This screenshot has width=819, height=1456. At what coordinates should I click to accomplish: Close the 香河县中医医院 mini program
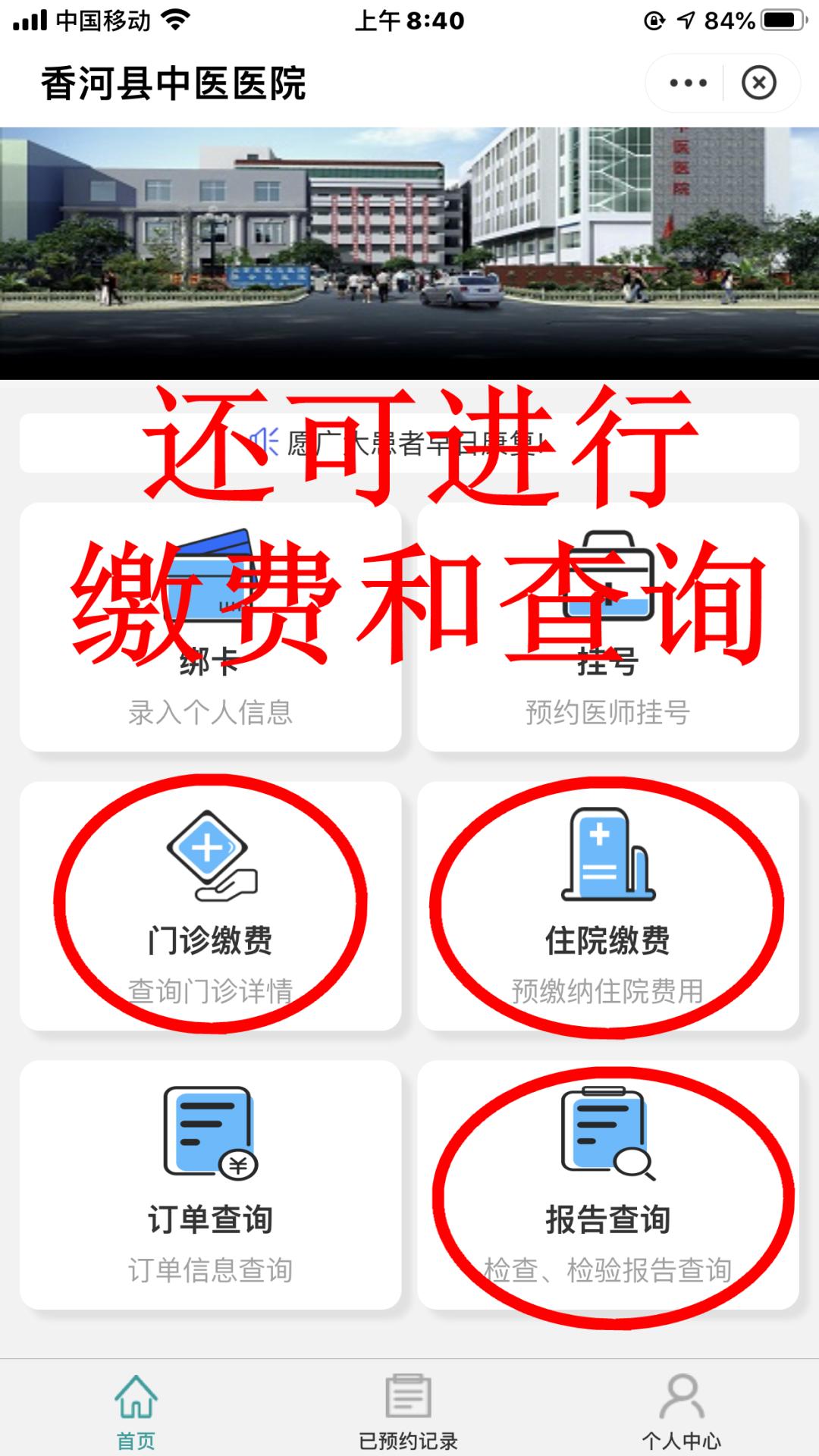(759, 83)
